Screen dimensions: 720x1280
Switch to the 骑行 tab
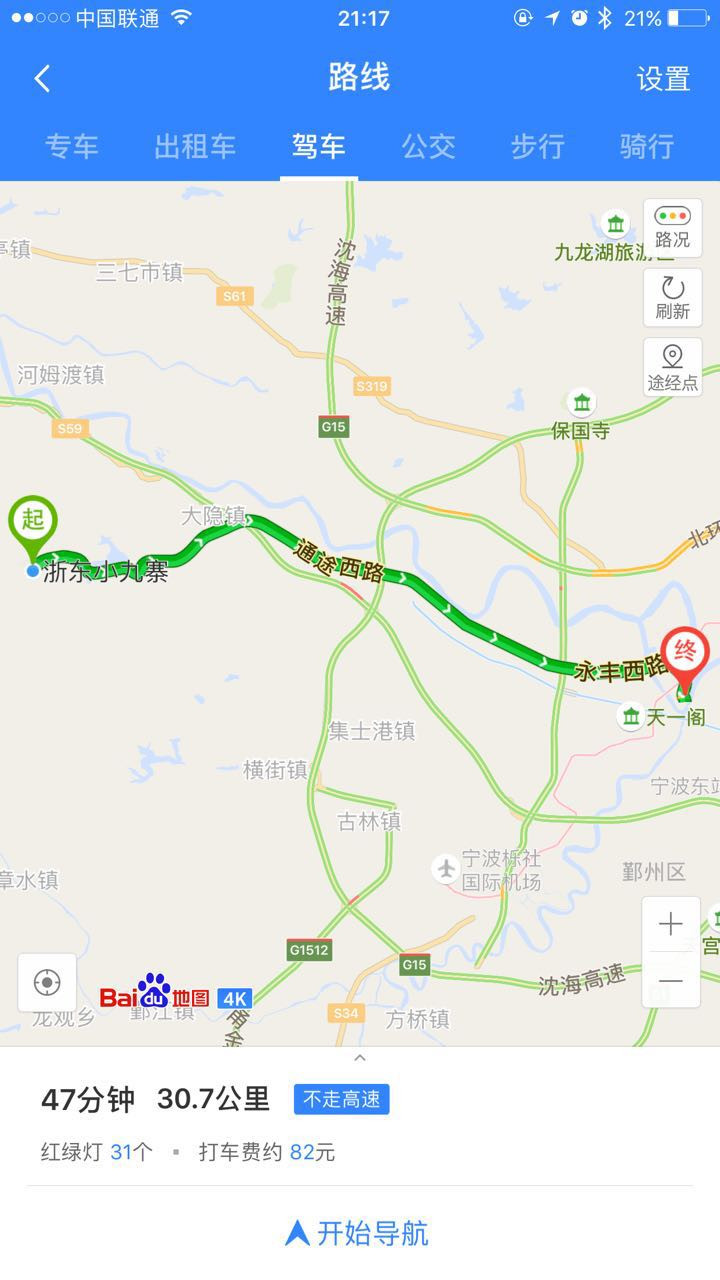647,146
